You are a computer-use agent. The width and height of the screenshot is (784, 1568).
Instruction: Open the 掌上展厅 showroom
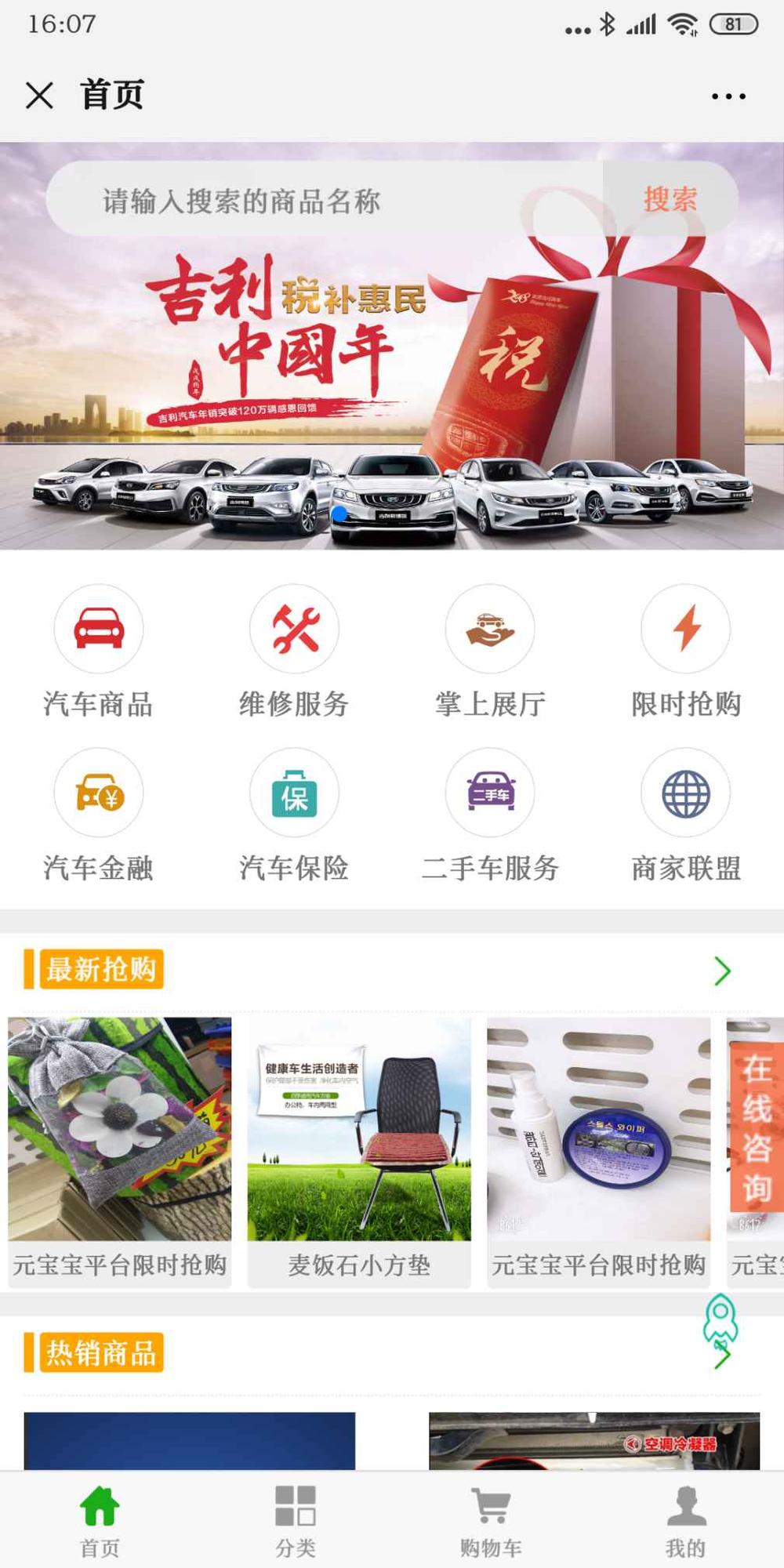click(x=490, y=651)
